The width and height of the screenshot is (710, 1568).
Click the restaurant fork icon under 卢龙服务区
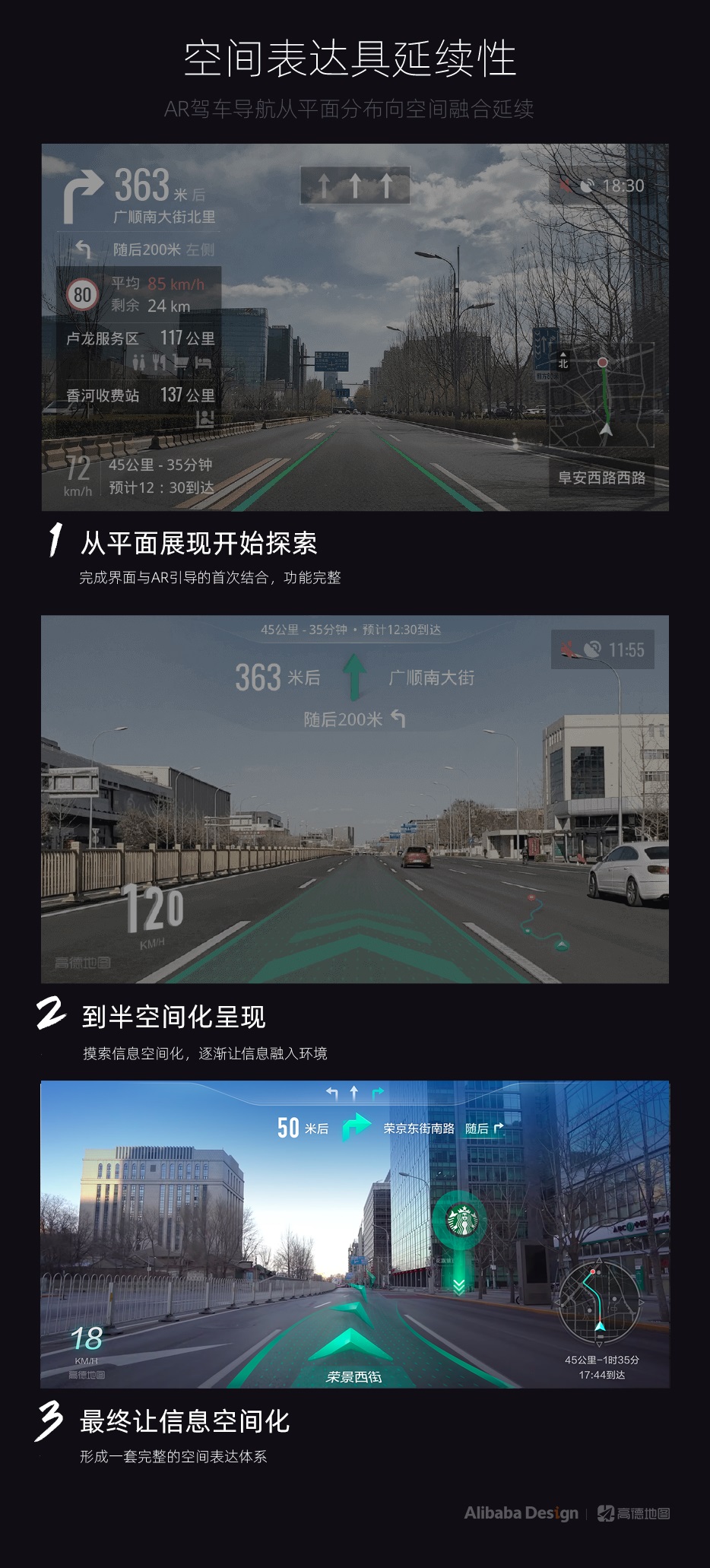pyautogui.click(x=159, y=363)
